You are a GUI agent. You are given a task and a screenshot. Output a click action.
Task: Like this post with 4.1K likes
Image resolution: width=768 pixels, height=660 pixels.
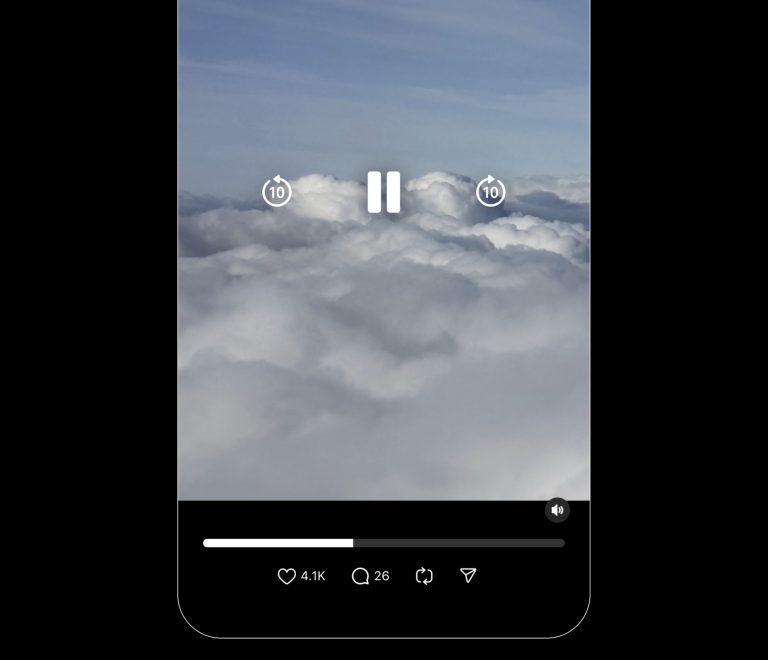(287, 576)
